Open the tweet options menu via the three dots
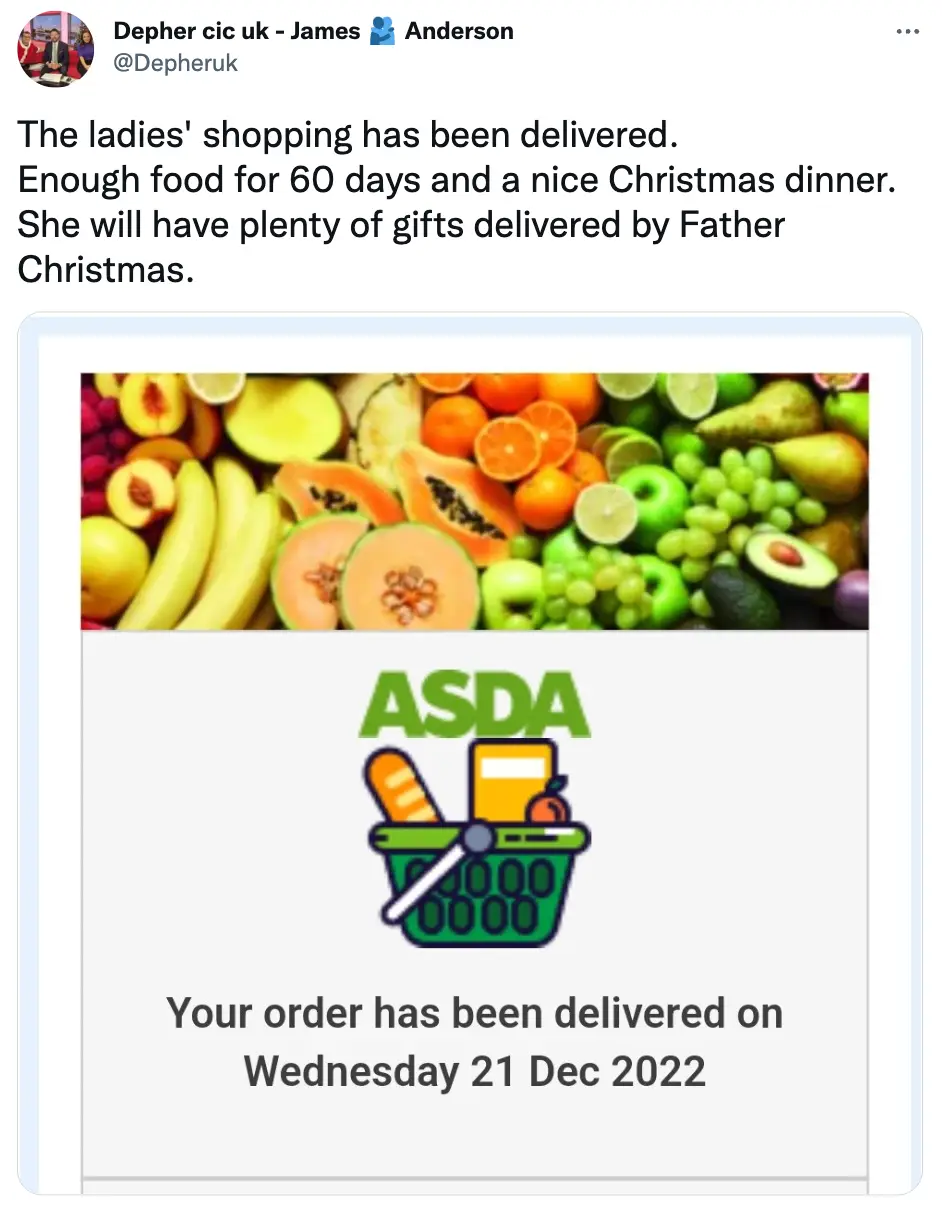Viewport: 942px width, 1216px height. click(908, 31)
